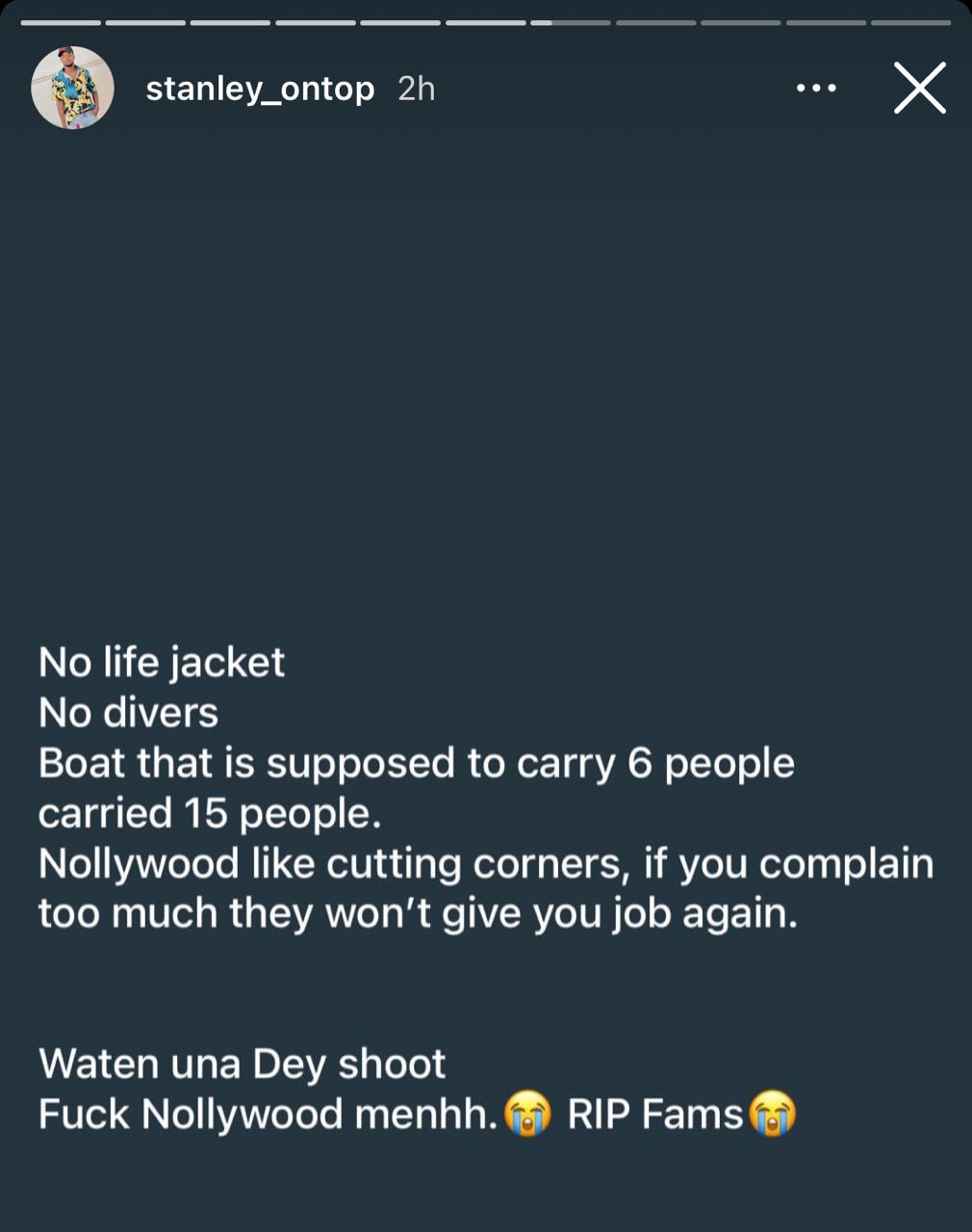Close the story viewer
The width and height of the screenshot is (972, 1232).
(x=919, y=89)
